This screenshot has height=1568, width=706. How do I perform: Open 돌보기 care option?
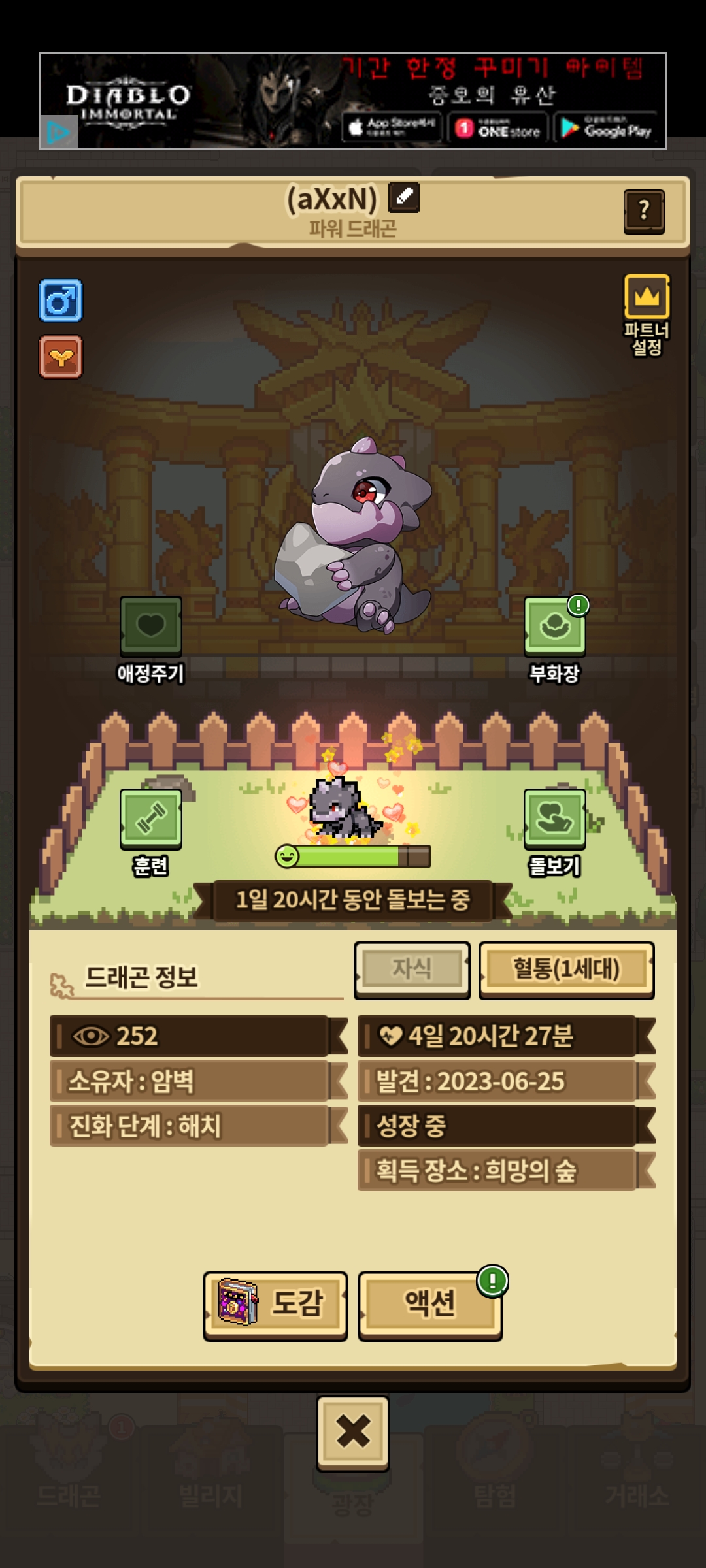coord(554,819)
